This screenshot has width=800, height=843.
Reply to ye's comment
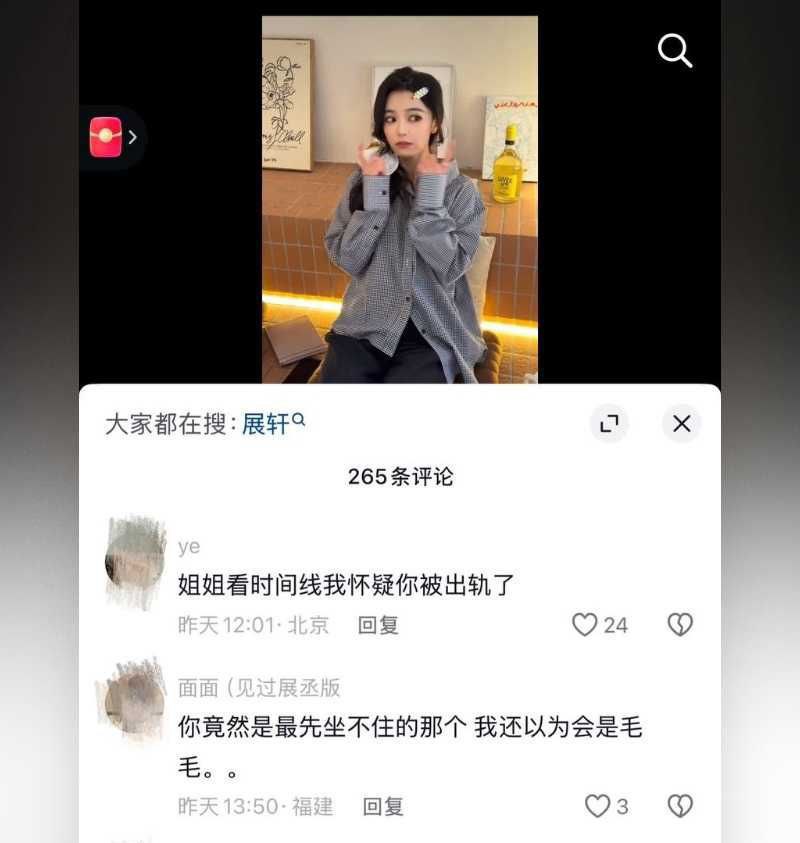(x=378, y=625)
